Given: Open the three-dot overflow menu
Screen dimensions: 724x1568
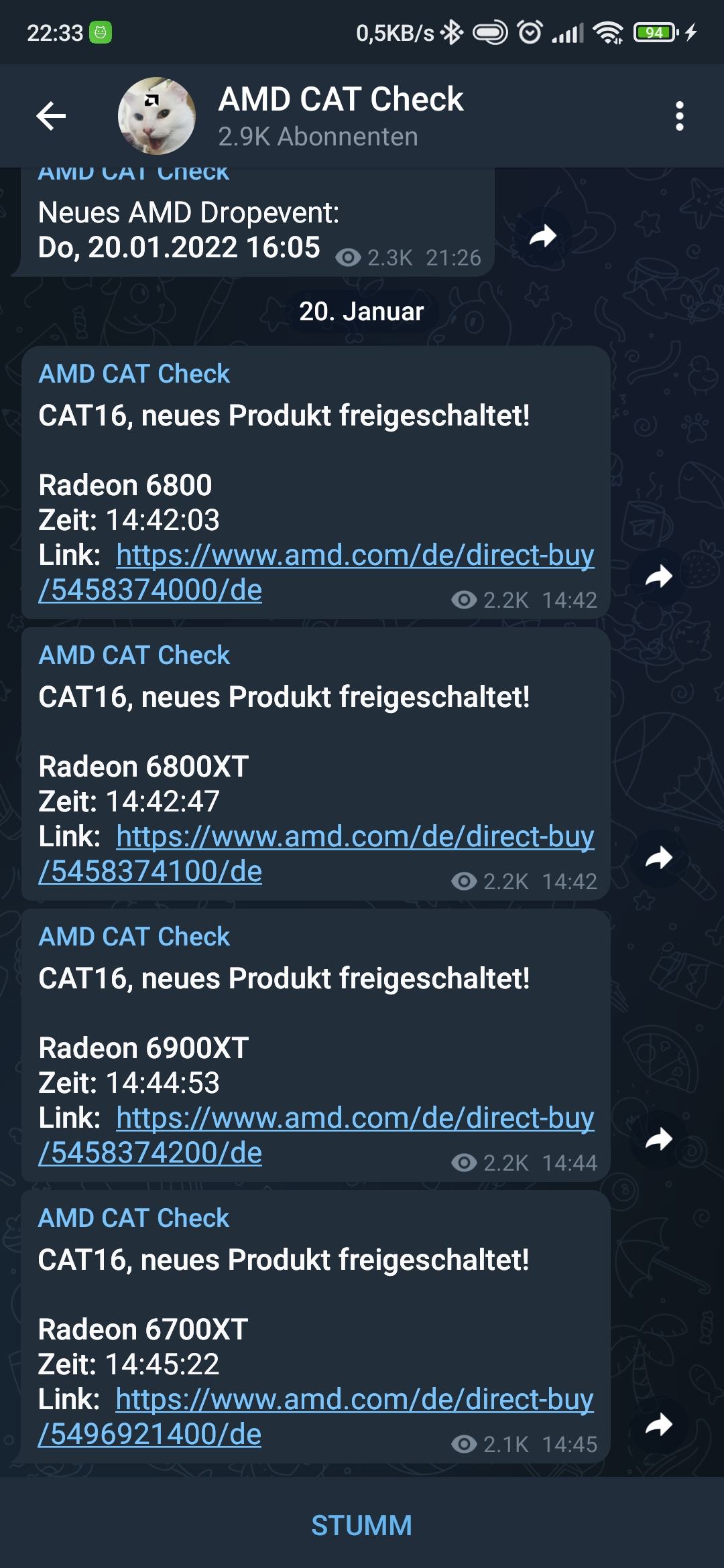Looking at the screenshot, I should (x=679, y=116).
